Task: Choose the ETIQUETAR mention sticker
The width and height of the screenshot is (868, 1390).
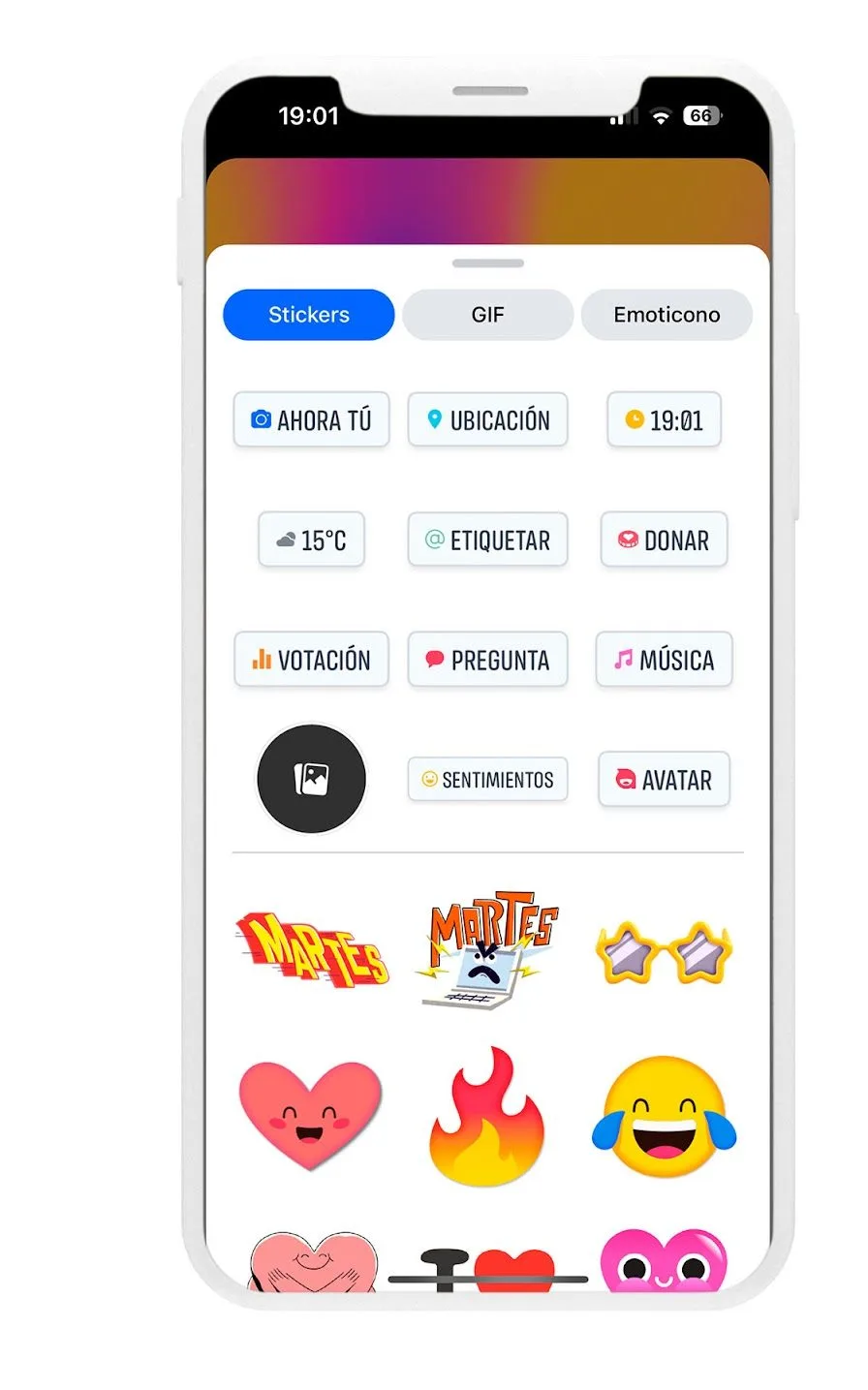Action: [487, 540]
